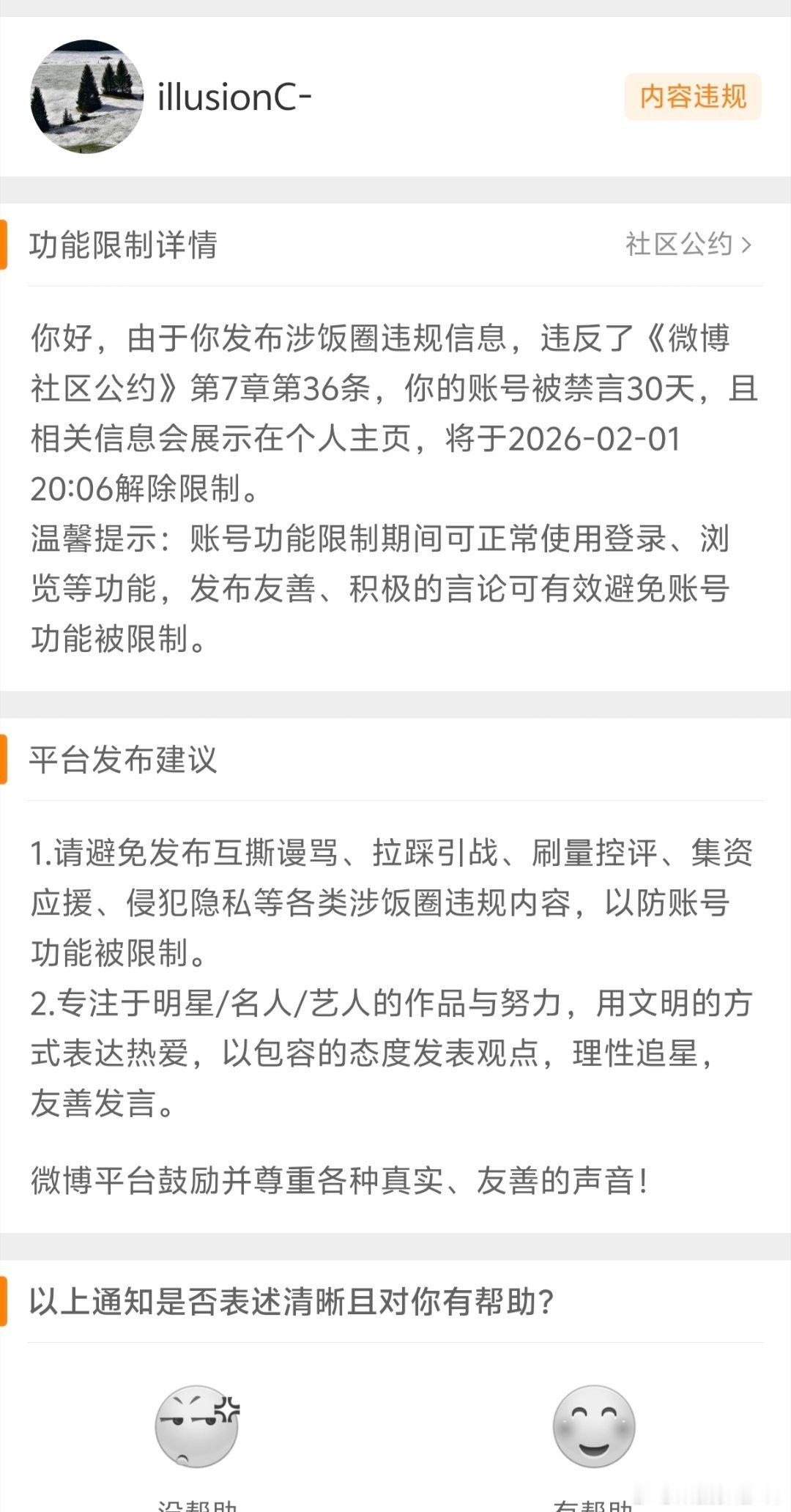791x1512 pixels.
Task: Open the '社区公约' link
Action: pyautogui.click(x=681, y=247)
